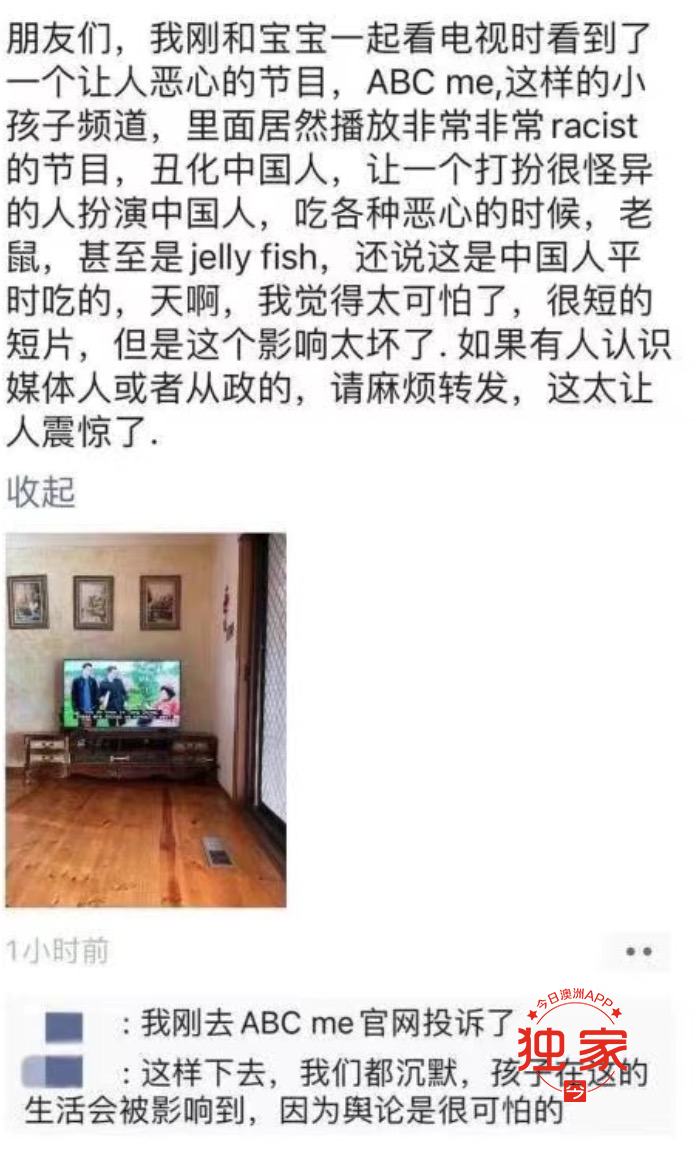Open the like and comment options button
The width and height of the screenshot is (698, 1150).
click(638, 951)
